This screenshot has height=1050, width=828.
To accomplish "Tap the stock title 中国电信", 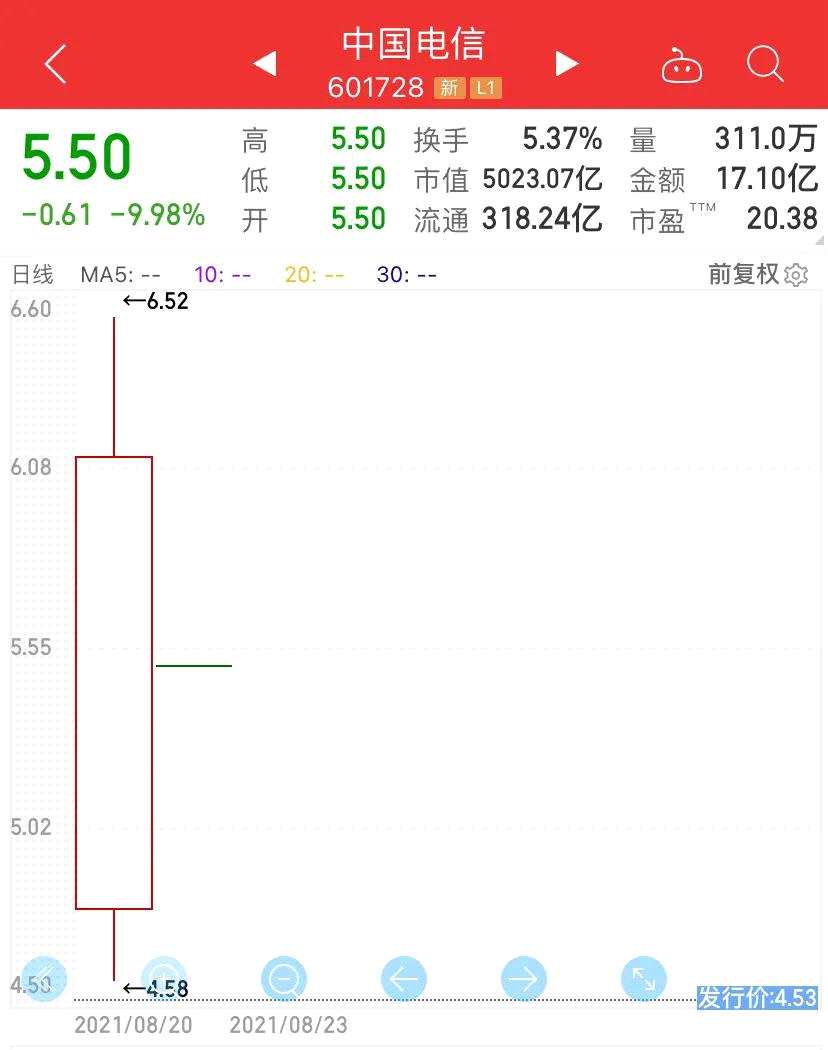I will pos(414,44).
